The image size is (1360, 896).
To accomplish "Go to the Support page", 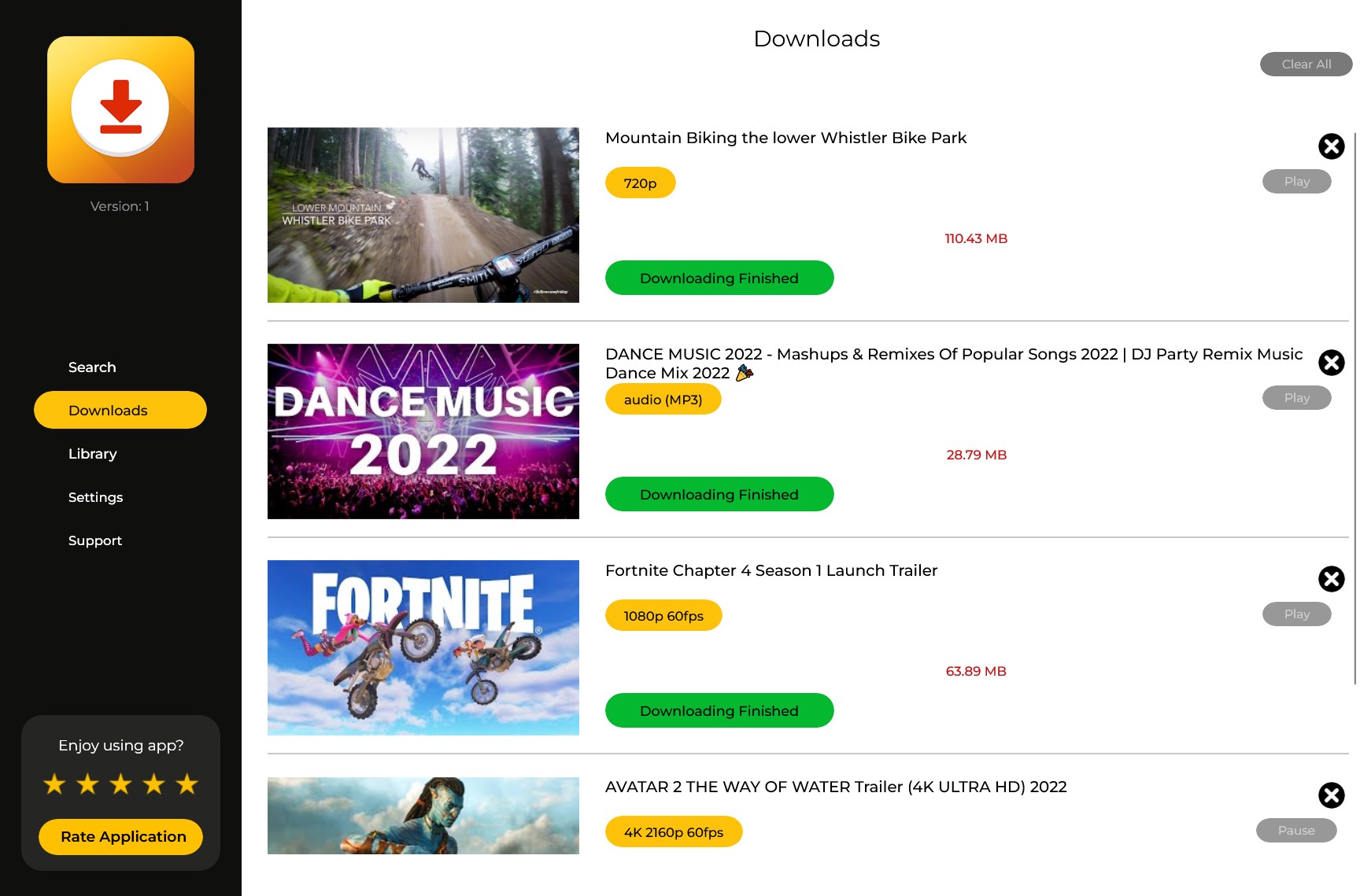I will tap(94, 540).
